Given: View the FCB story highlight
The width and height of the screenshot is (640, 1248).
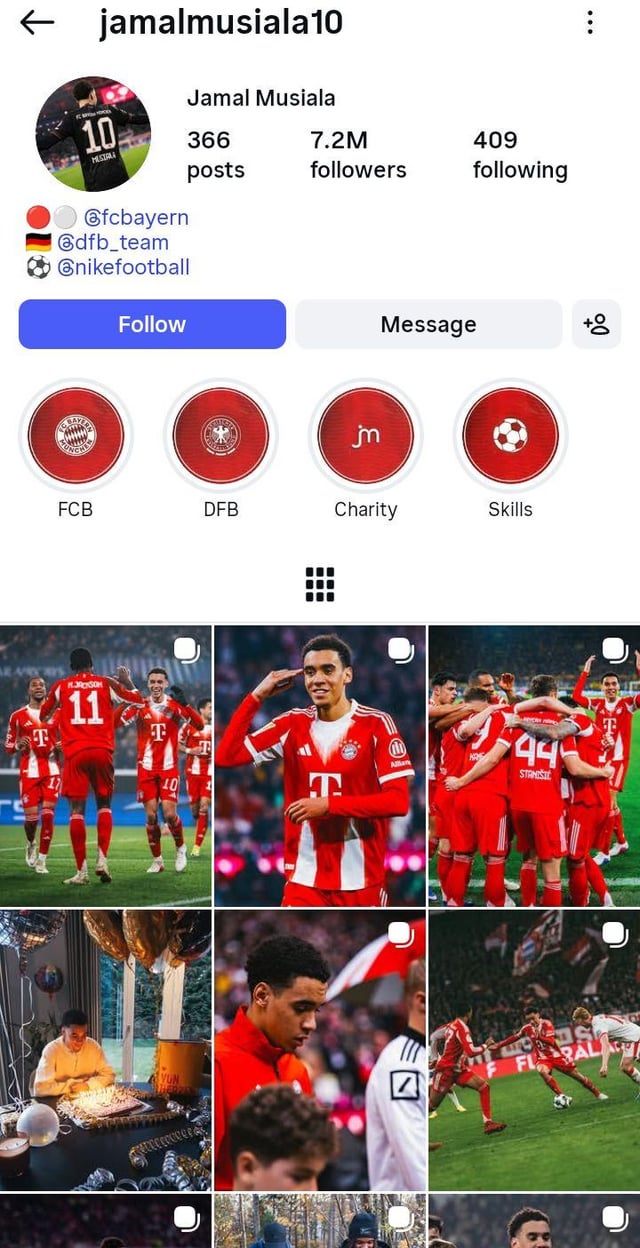Looking at the screenshot, I should click(75, 435).
